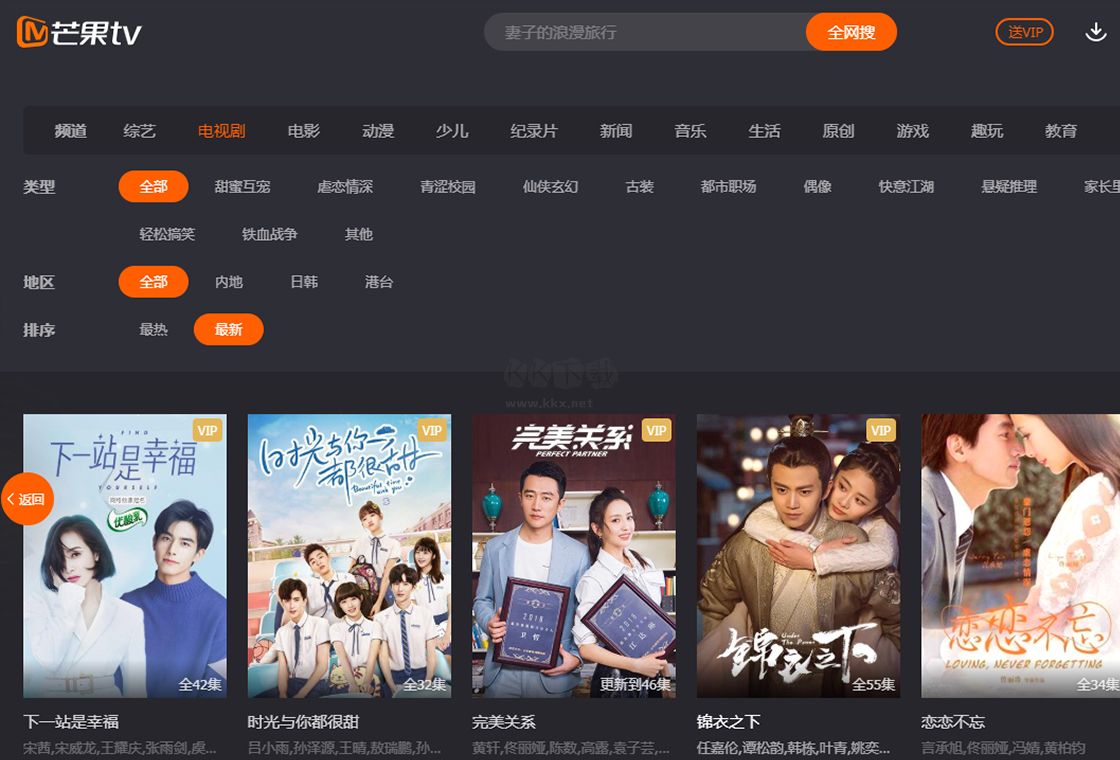Switch to the 综艺 channel tab
The height and width of the screenshot is (760, 1120).
(140, 131)
